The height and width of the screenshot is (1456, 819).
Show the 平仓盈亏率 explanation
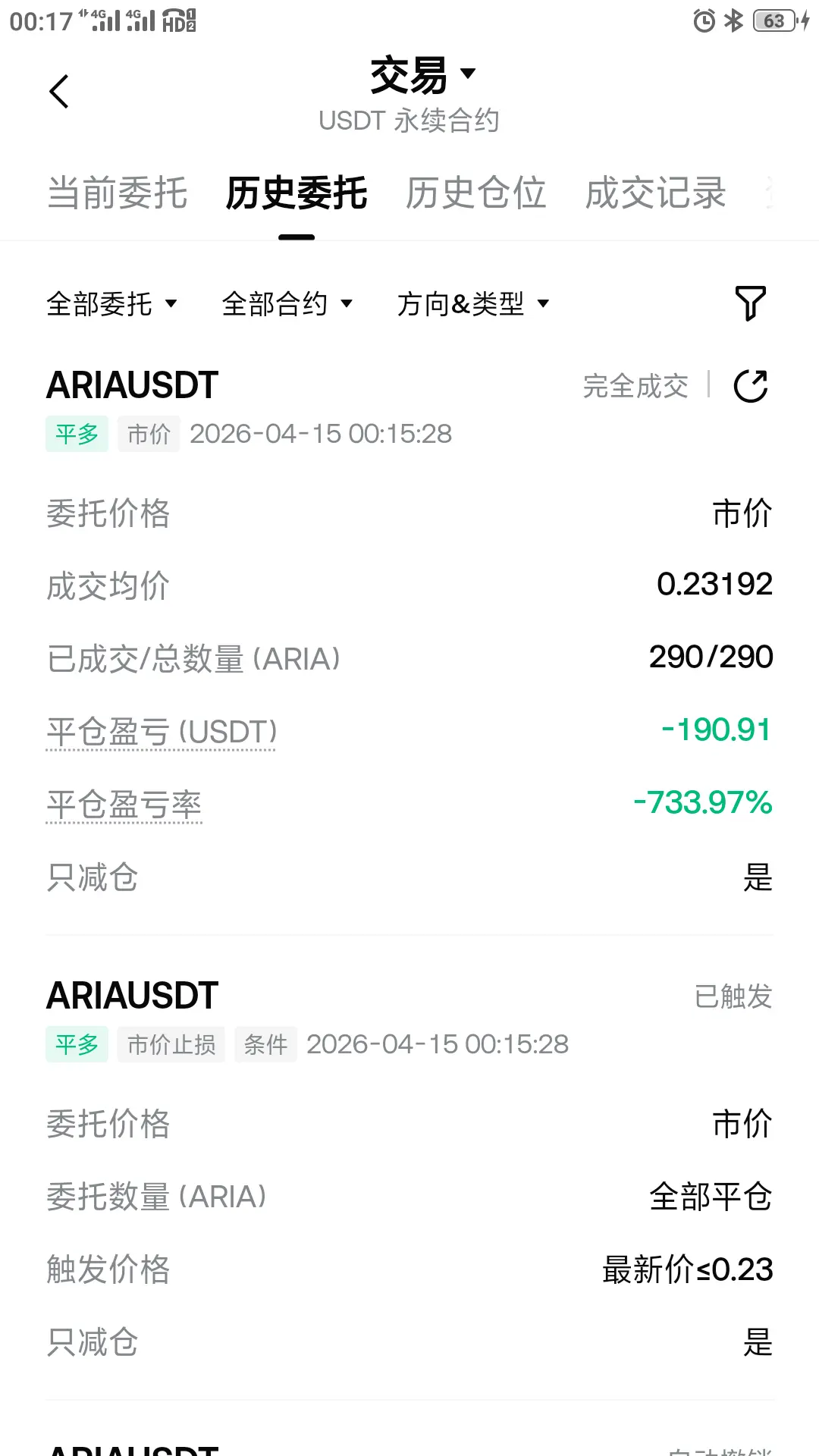tap(124, 805)
